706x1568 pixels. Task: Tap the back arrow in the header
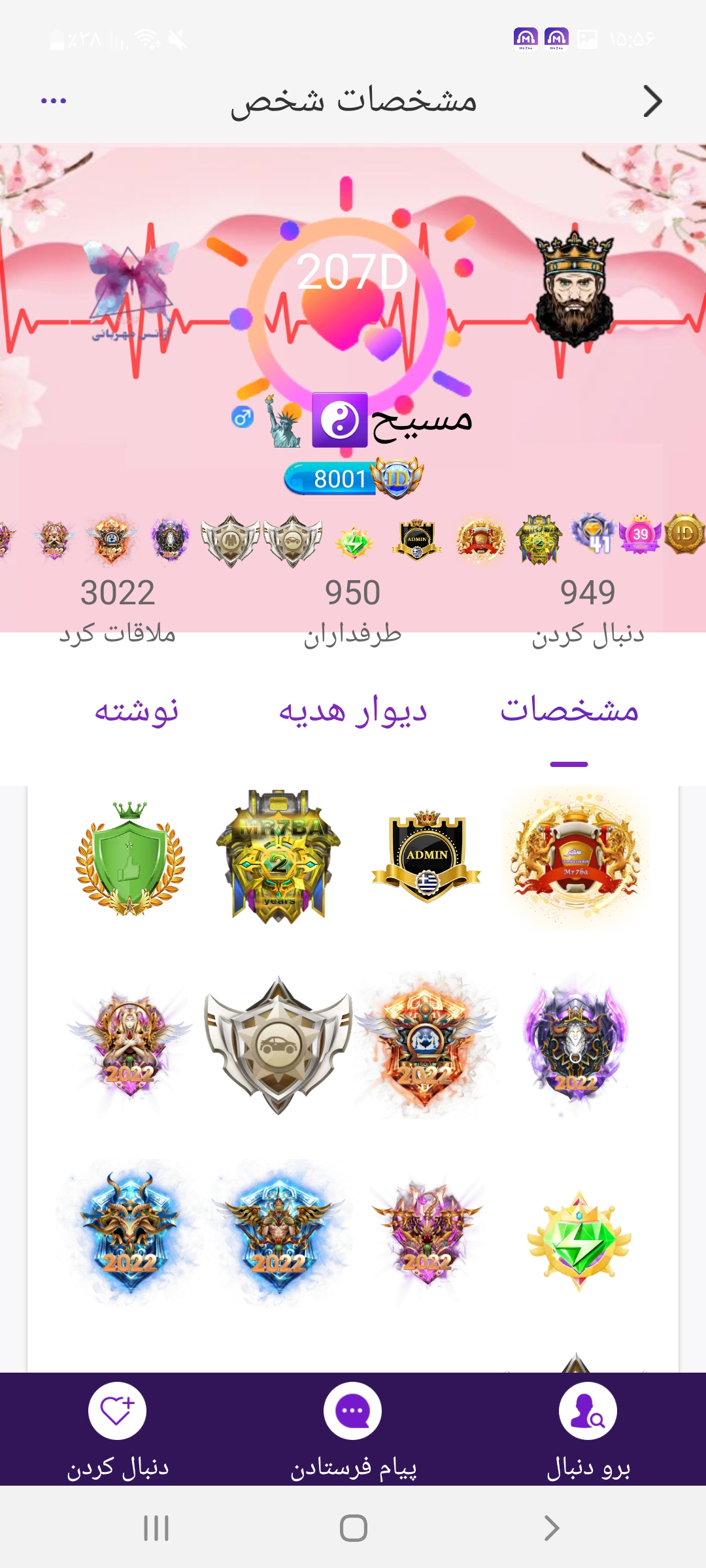coord(652,101)
